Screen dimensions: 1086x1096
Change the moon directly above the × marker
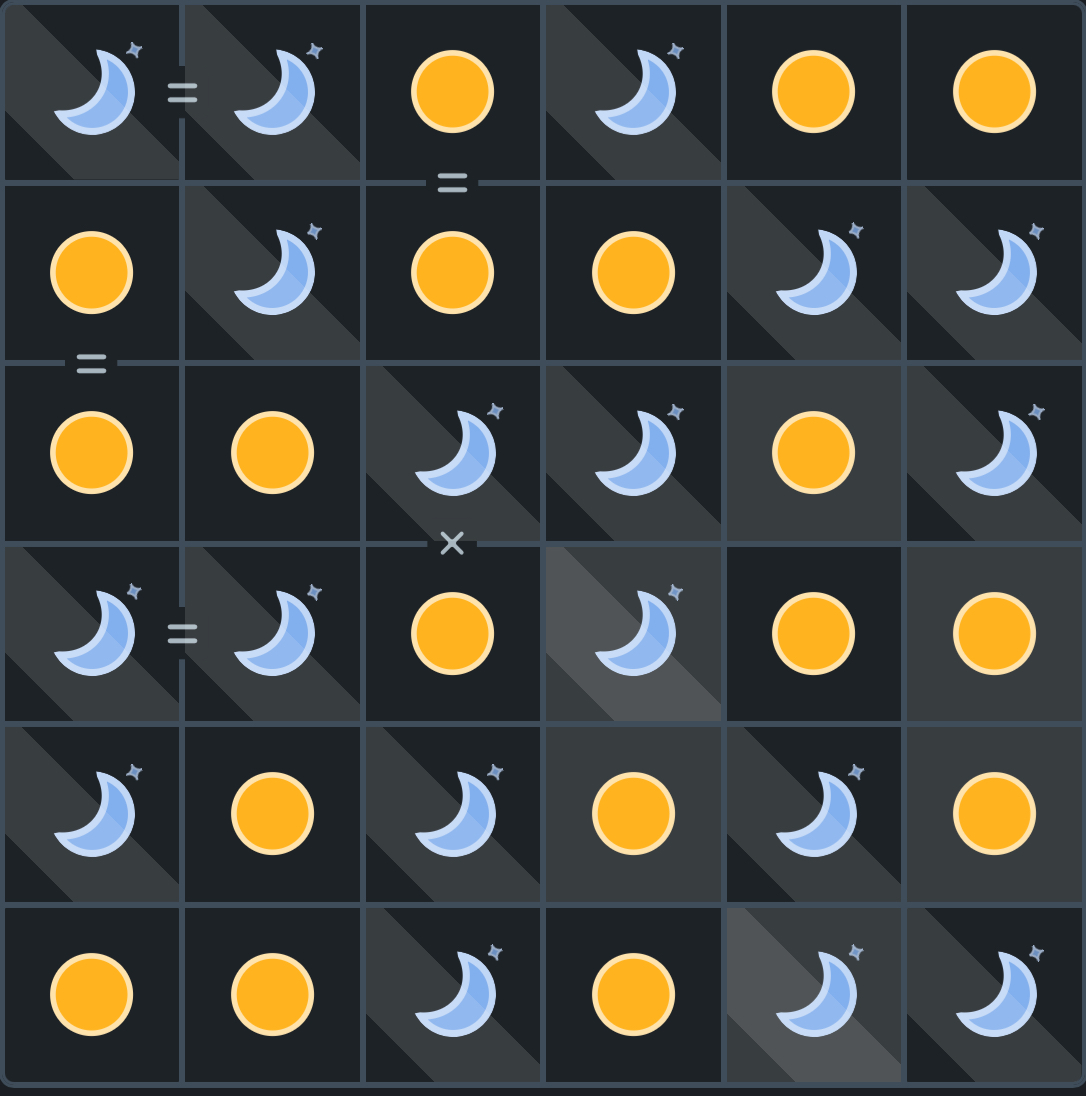click(x=452, y=453)
